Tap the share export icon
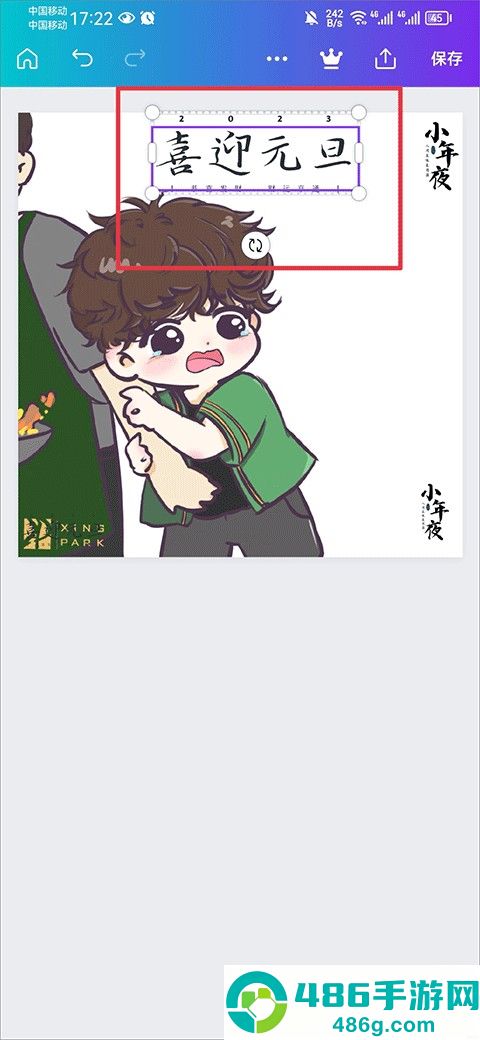 [385, 58]
